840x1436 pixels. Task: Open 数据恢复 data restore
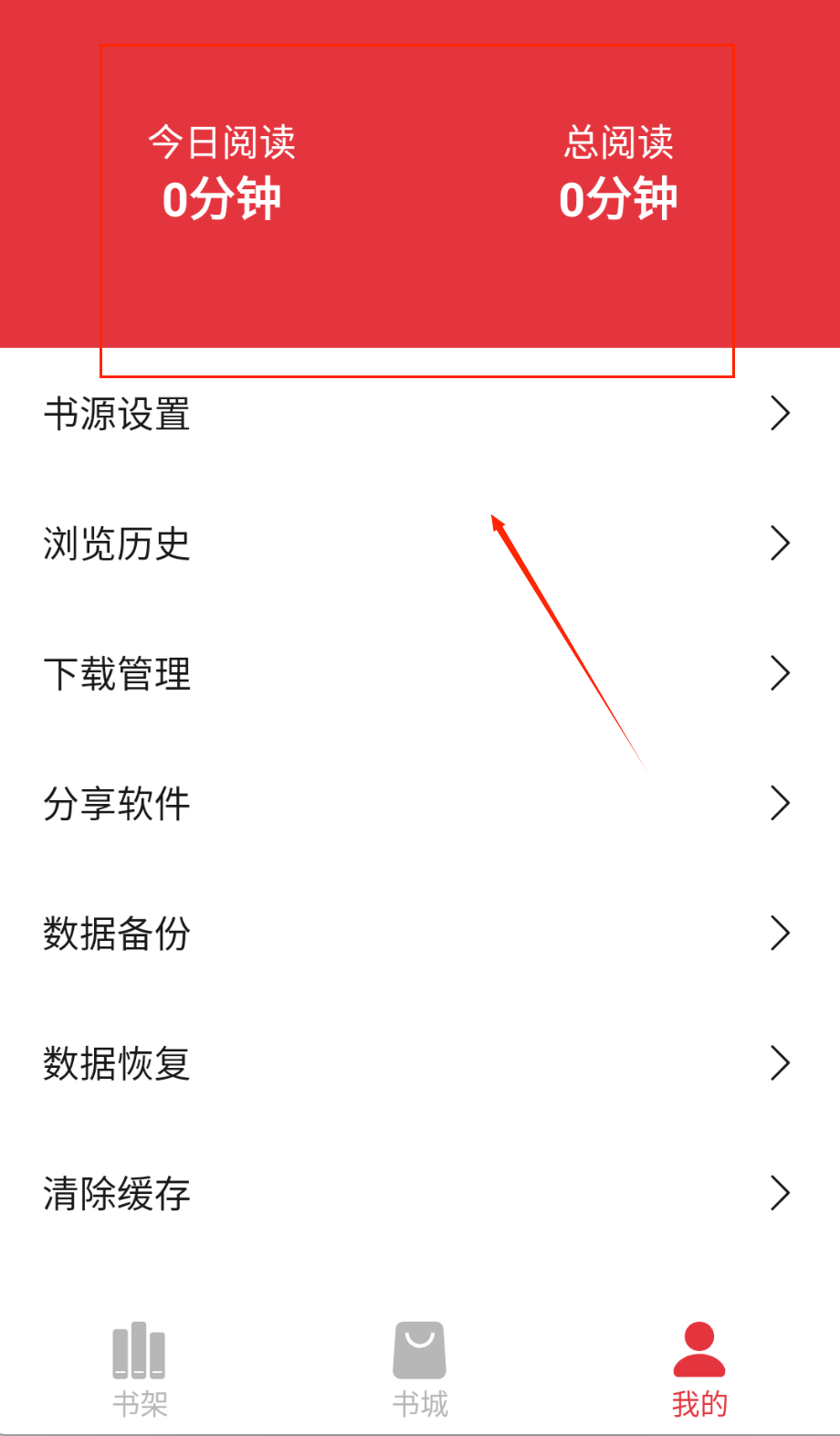pos(117,1063)
